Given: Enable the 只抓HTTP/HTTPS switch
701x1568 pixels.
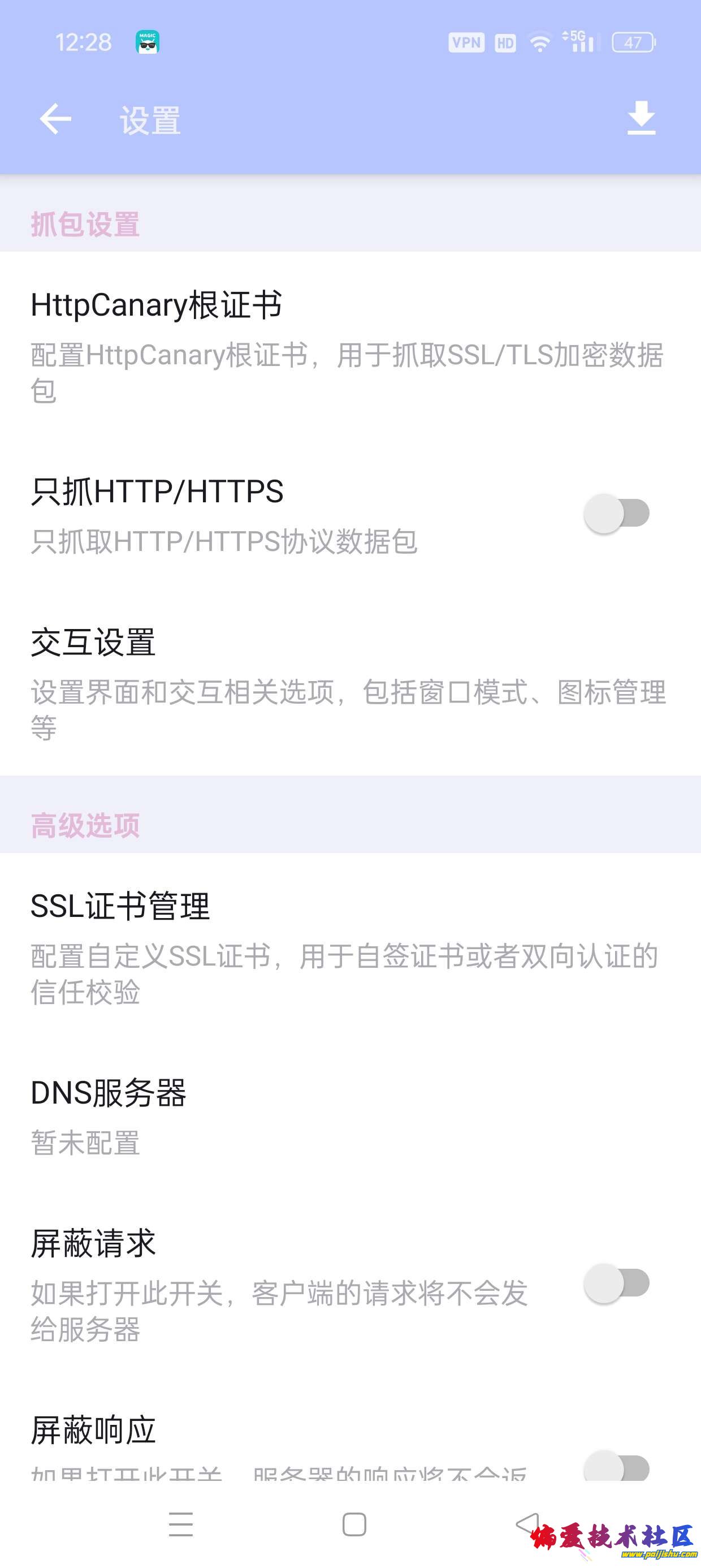Looking at the screenshot, I should pyautogui.click(x=616, y=513).
